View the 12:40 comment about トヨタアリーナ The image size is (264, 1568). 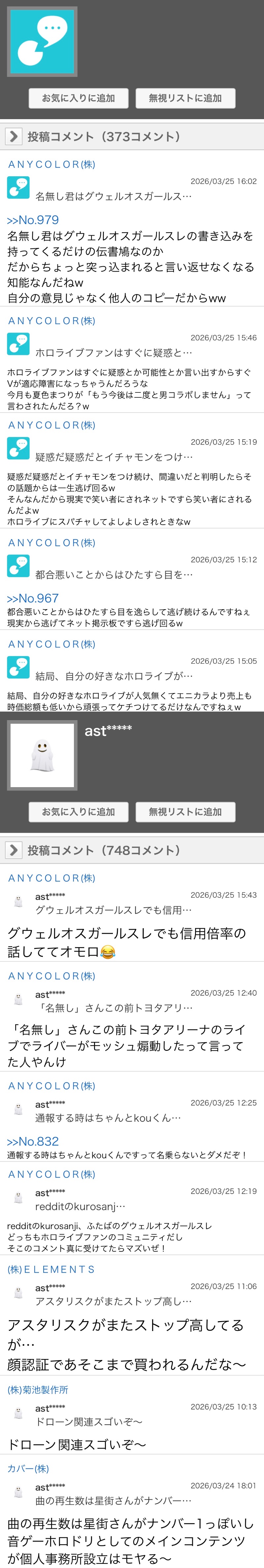(113, 1008)
